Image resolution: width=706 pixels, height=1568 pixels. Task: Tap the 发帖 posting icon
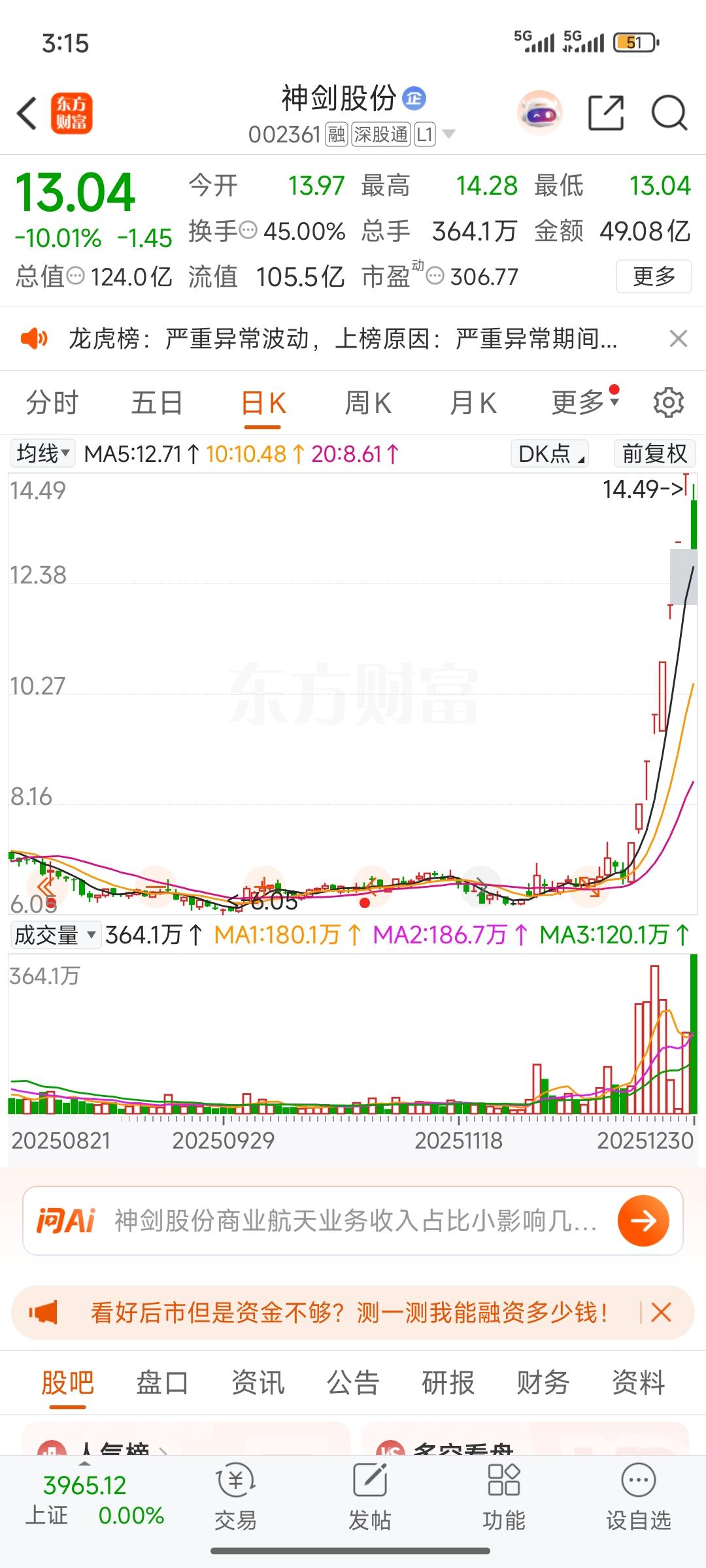[369, 1496]
